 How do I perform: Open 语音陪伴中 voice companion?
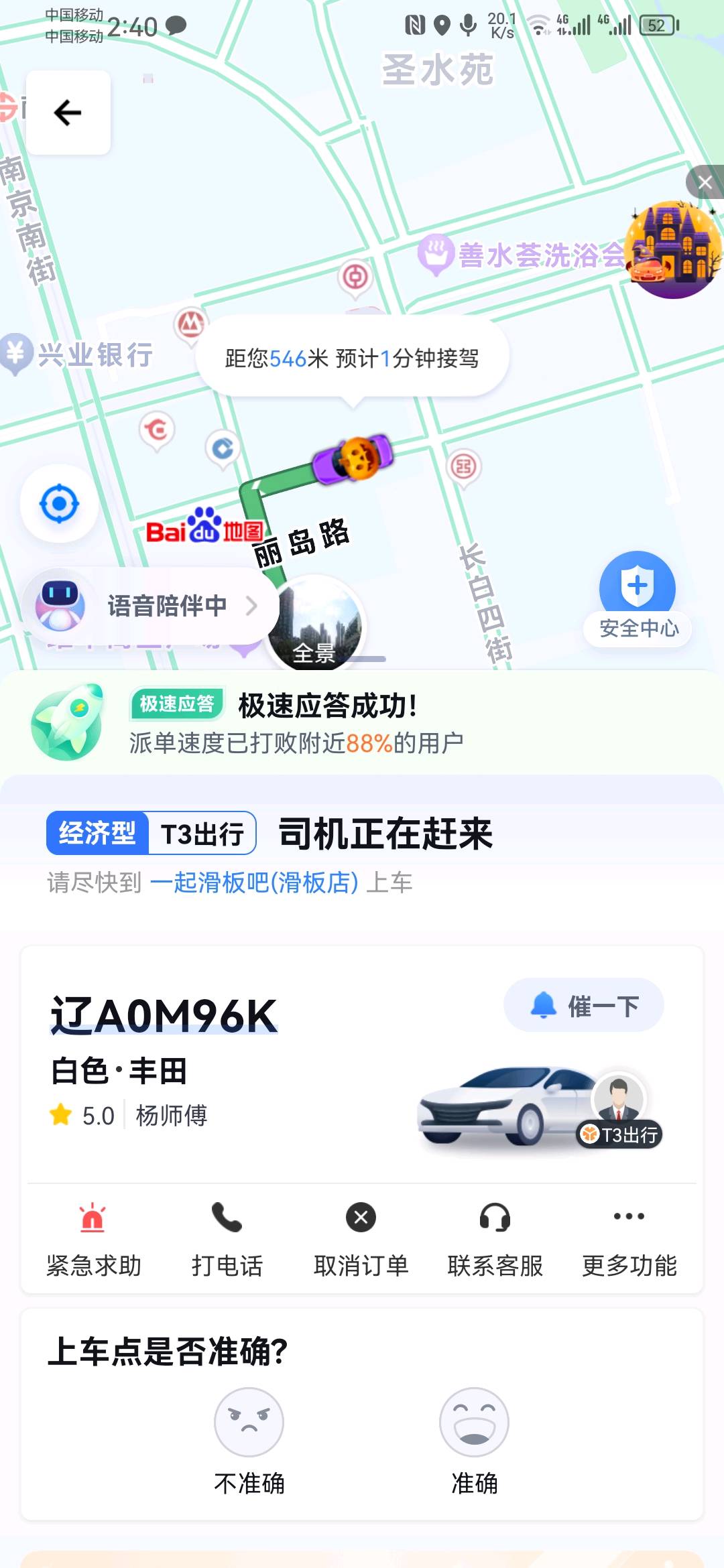(x=151, y=606)
